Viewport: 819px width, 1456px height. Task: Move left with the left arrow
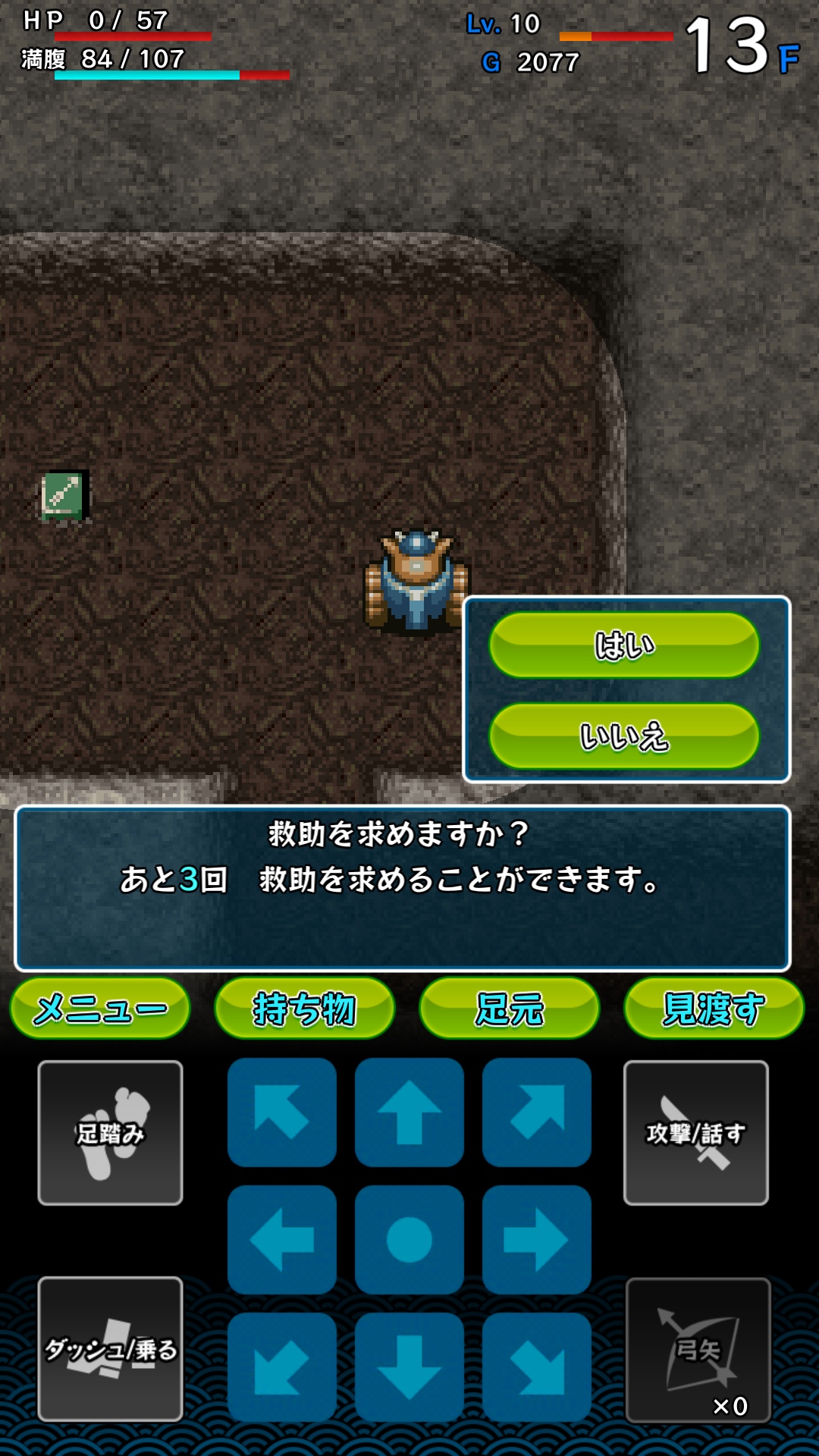coord(282,1240)
